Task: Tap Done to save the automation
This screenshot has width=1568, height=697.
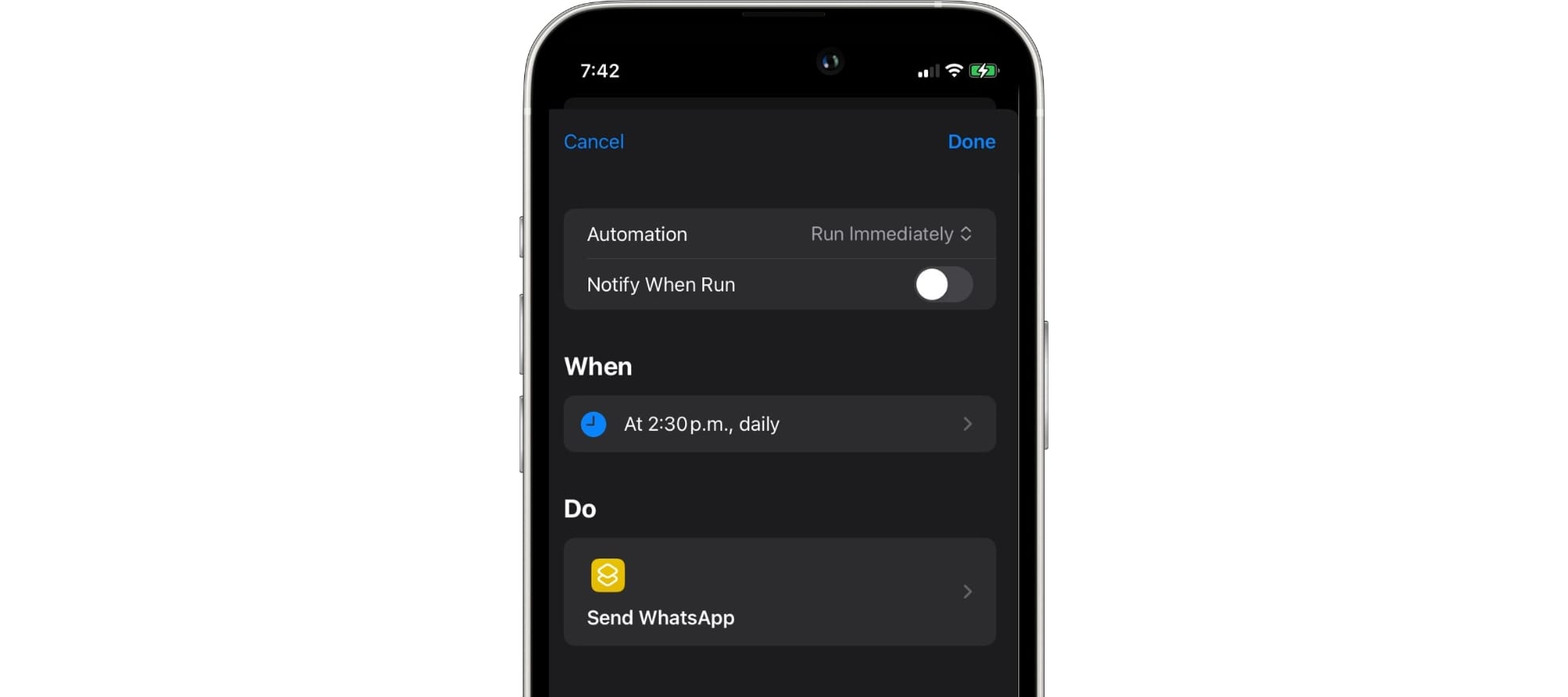Action: pos(971,142)
